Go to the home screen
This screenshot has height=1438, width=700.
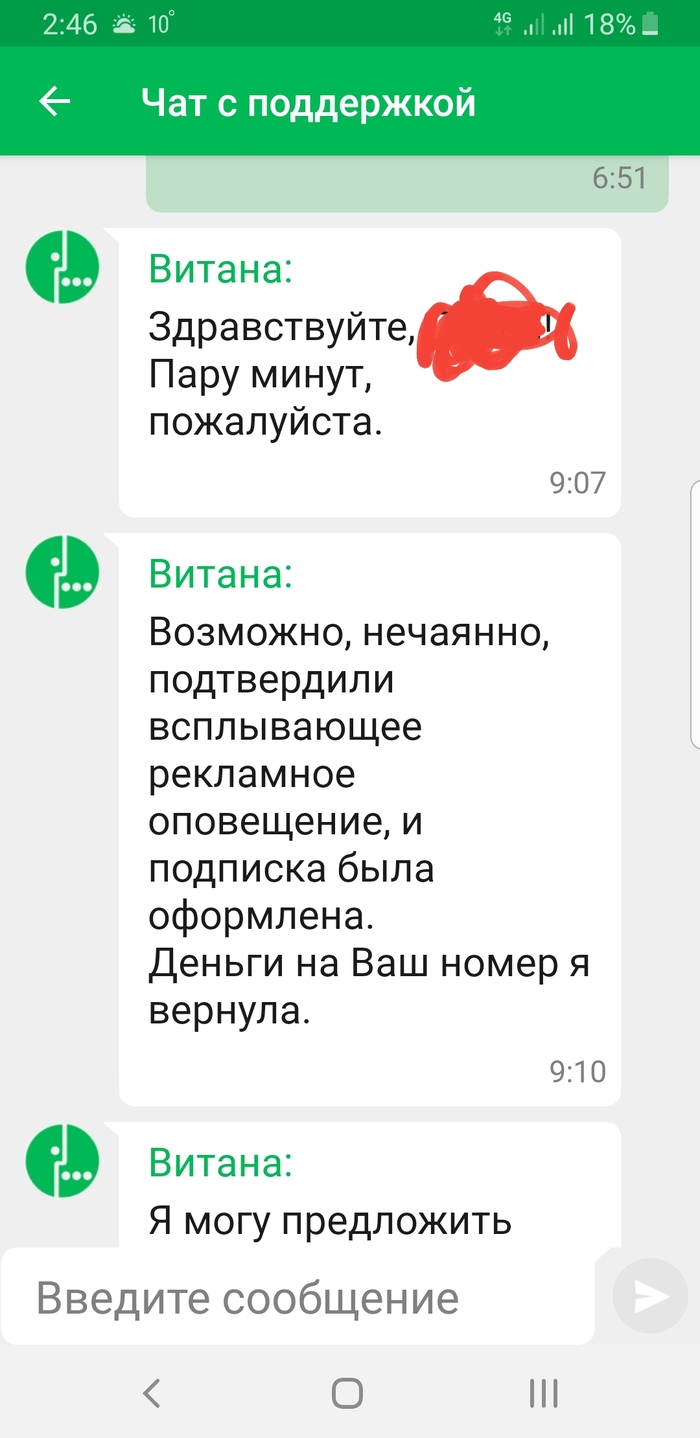tap(347, 1393)
